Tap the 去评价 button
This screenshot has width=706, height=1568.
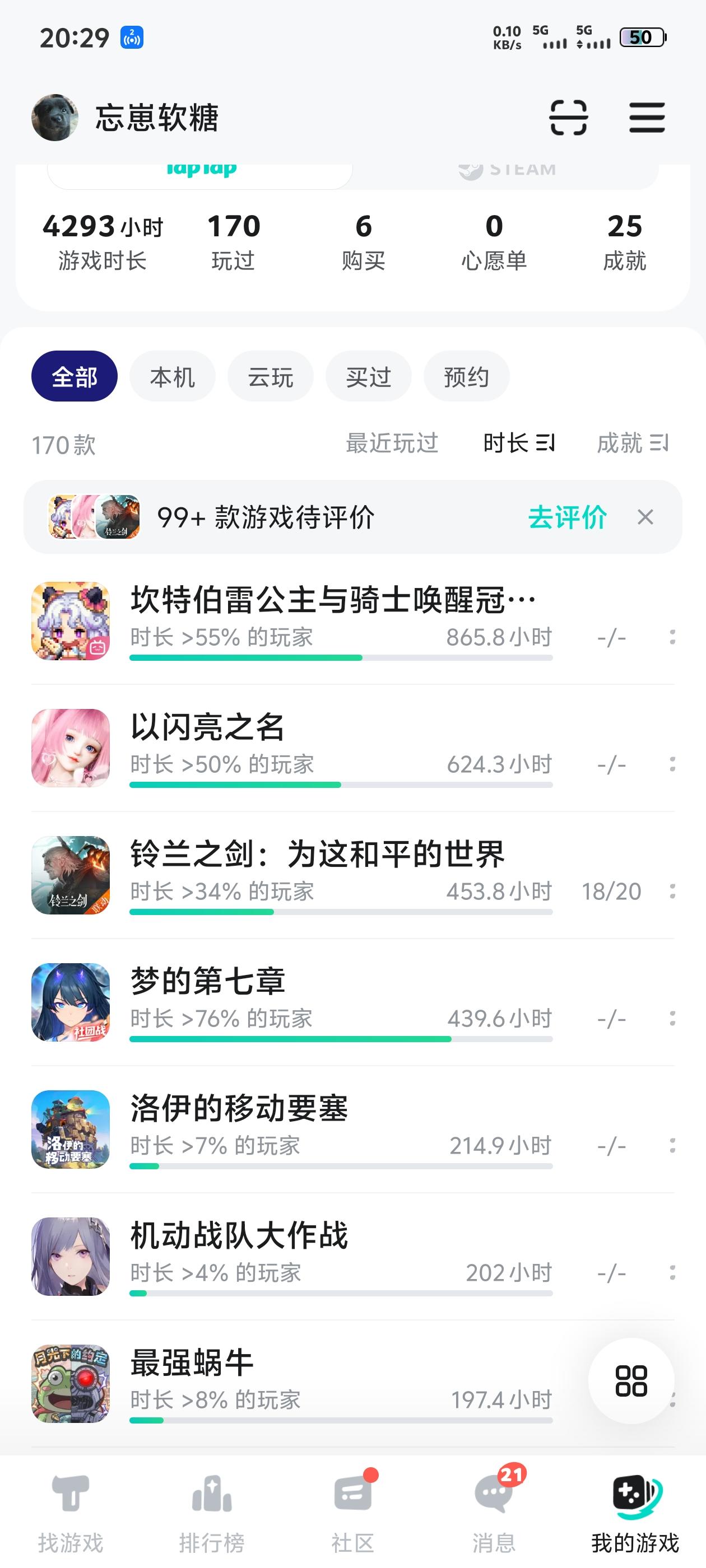568,517
